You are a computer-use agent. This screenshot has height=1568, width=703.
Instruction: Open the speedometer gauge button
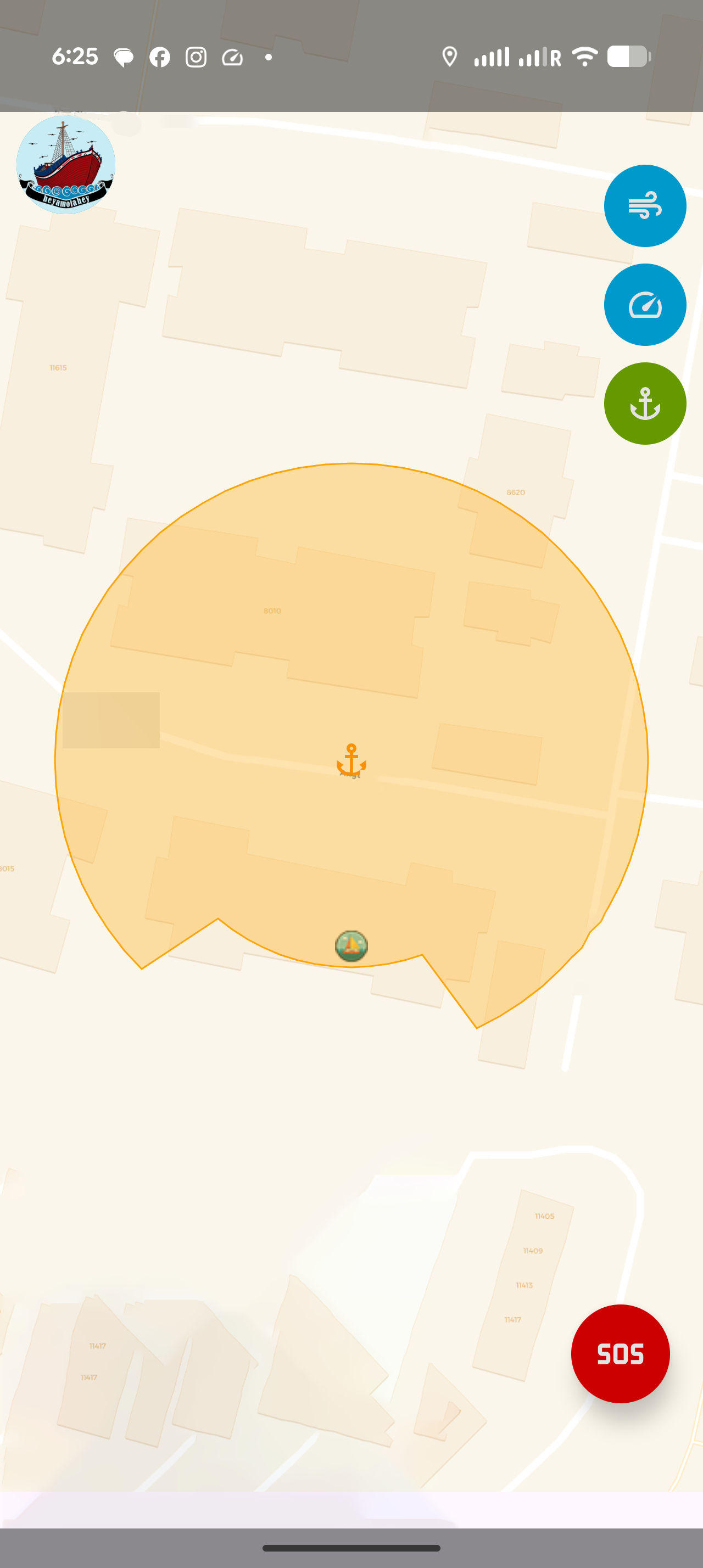(645, 304)
